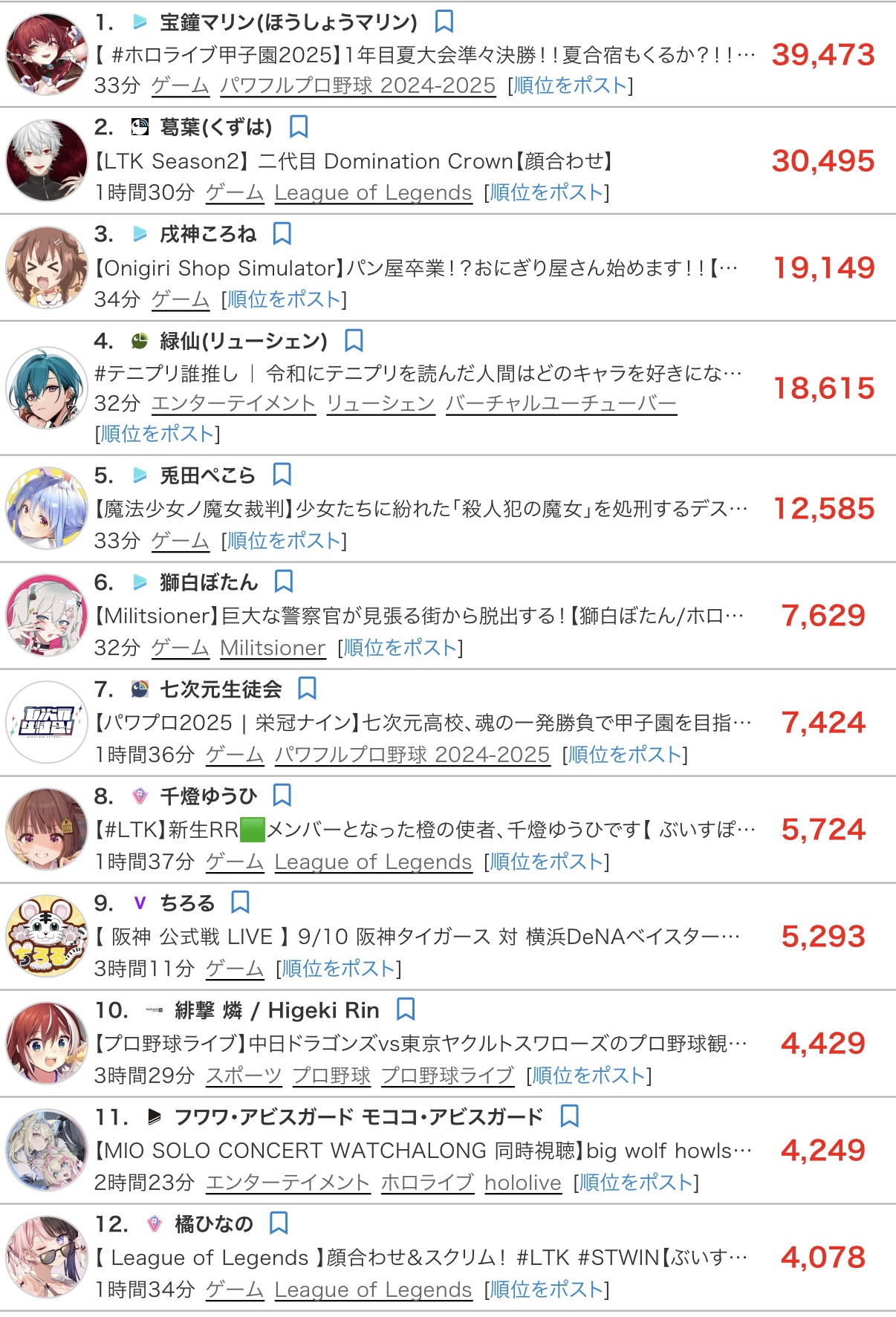Select the バーチャルユーチューバー tag under 緑仙
The width and height of the screenshot is (896, 1317).
coord(561,403)
